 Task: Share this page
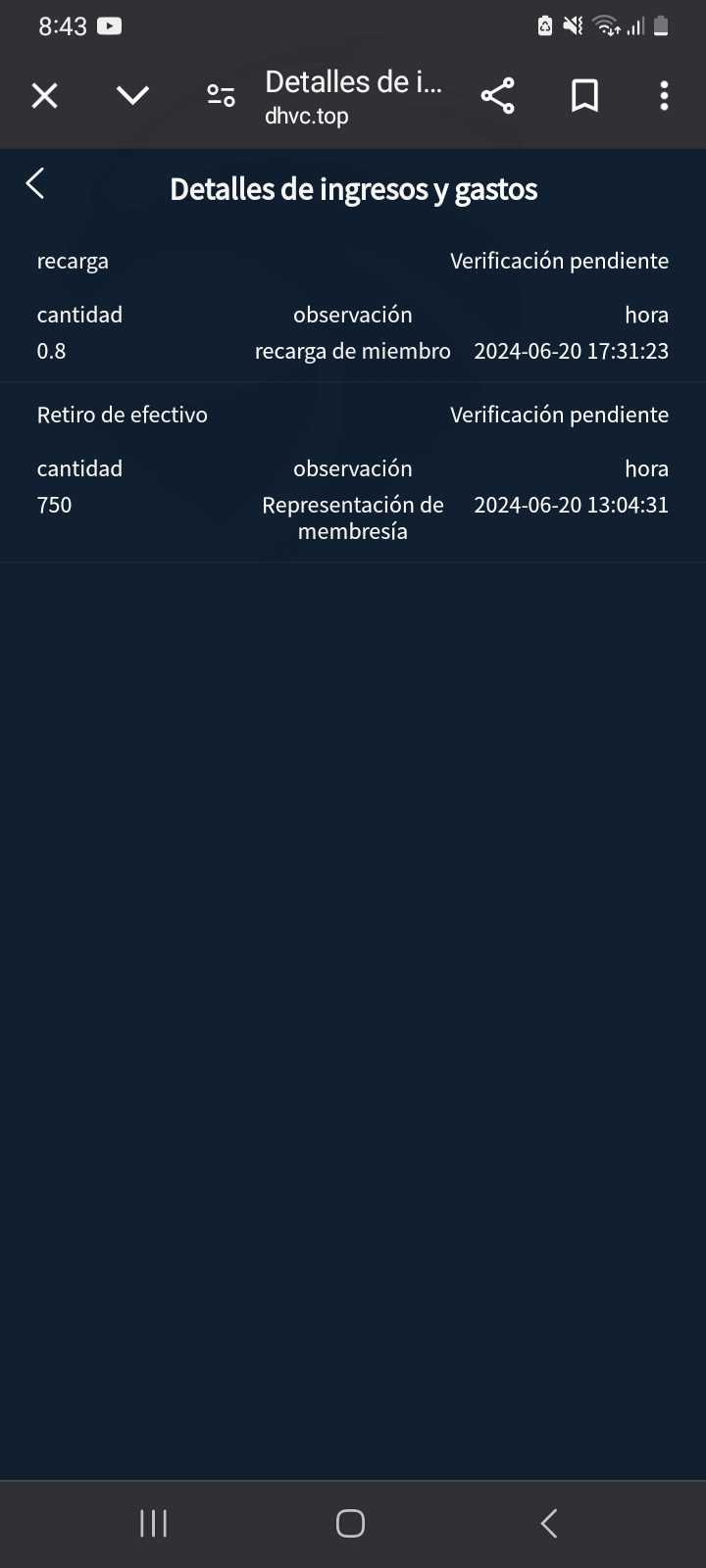click(x=498, y=96)
